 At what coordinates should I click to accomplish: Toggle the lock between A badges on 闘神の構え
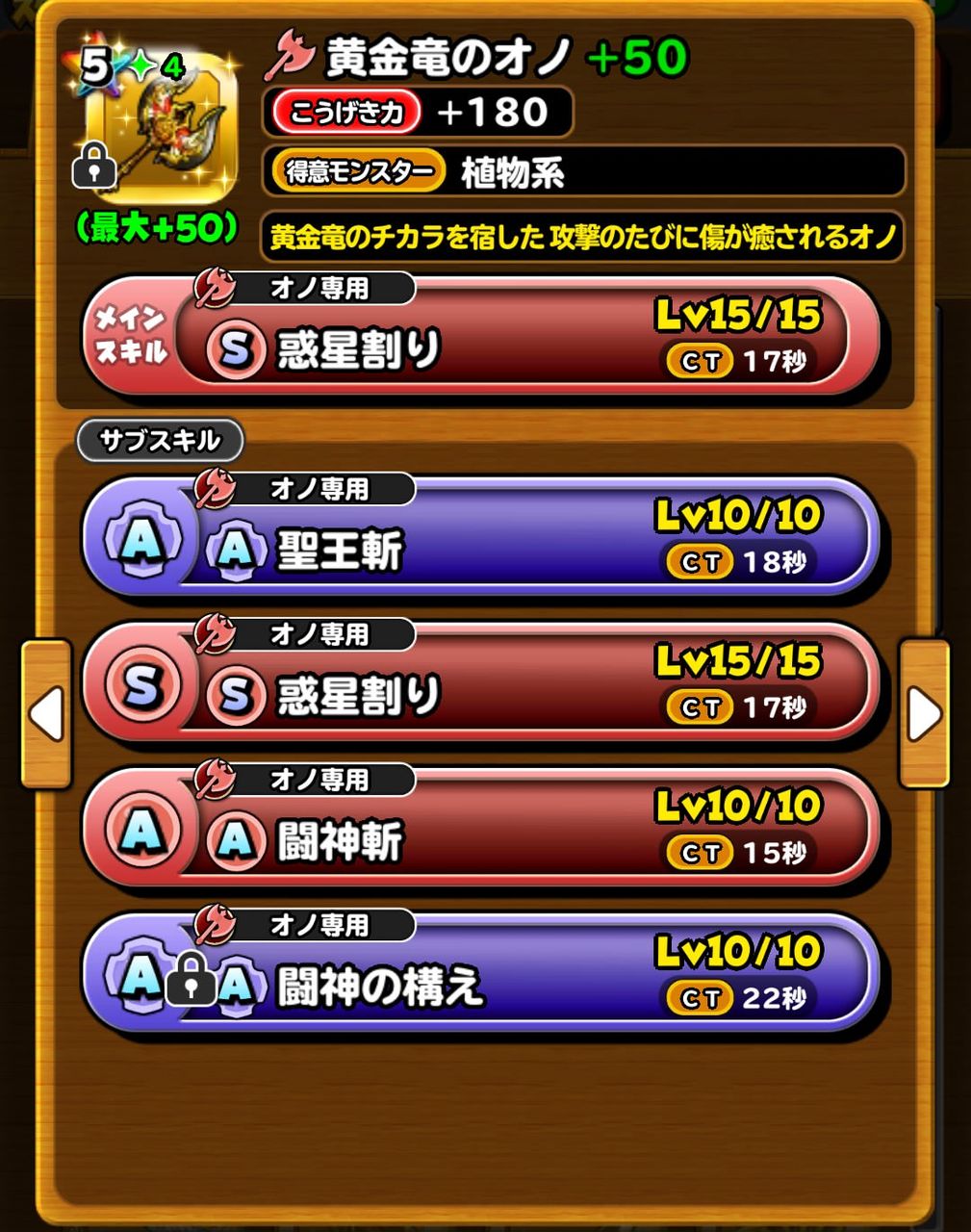tap(190, 980)
